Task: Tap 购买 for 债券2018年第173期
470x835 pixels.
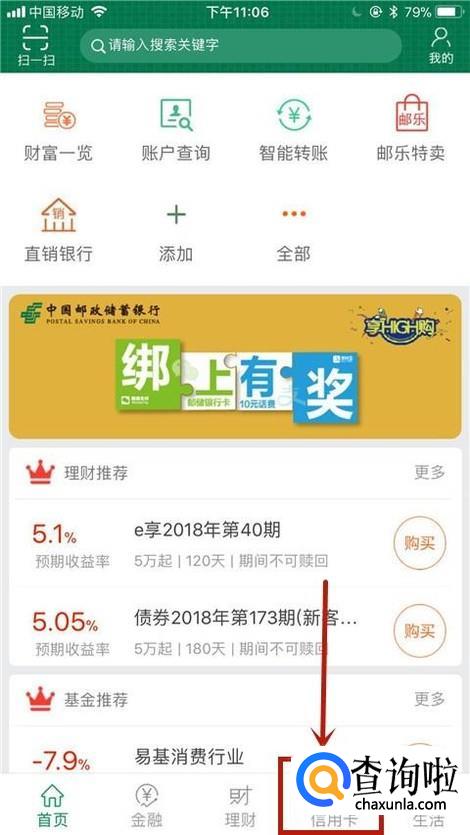Action: 419,631
